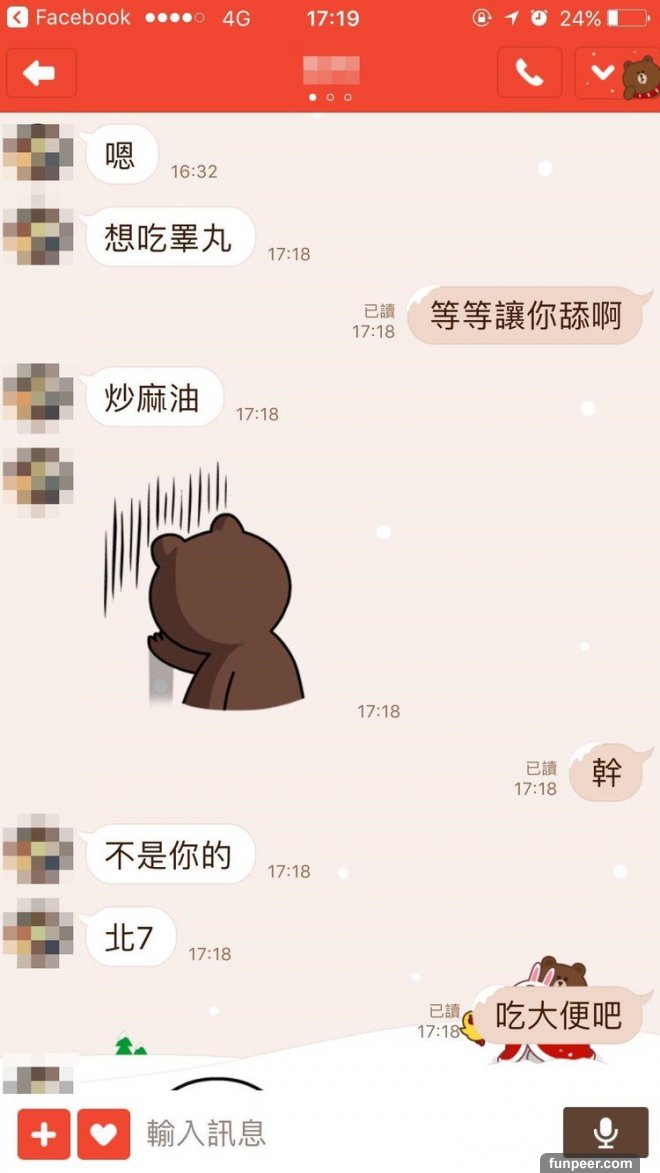Open the avatar beside the 想吃睪丸 message
Image resolution: width=660 pixels, height=1173 pixels.
(38, 235)
